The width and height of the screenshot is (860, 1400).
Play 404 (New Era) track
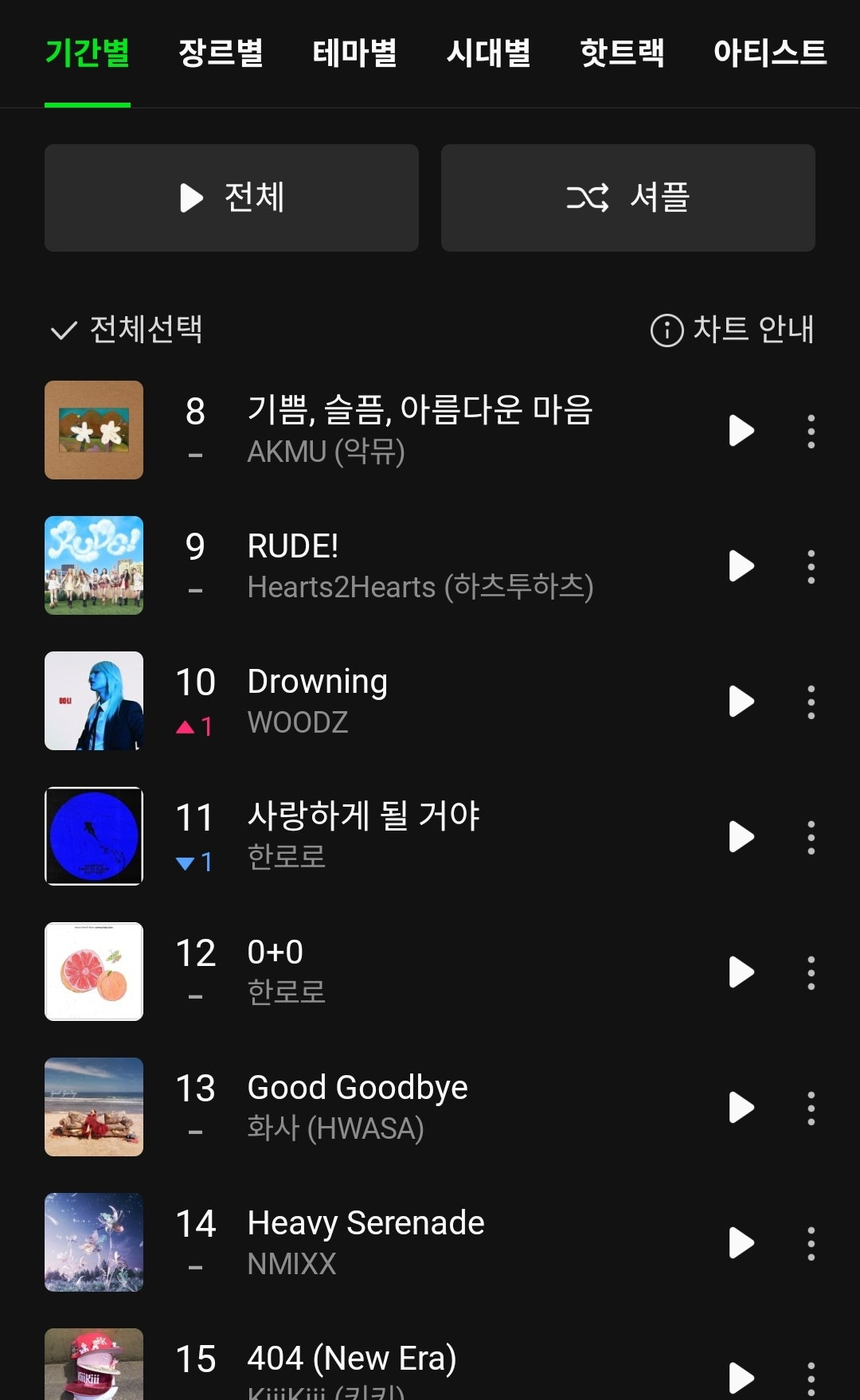pyautogui.click(x=741, y=1378)
